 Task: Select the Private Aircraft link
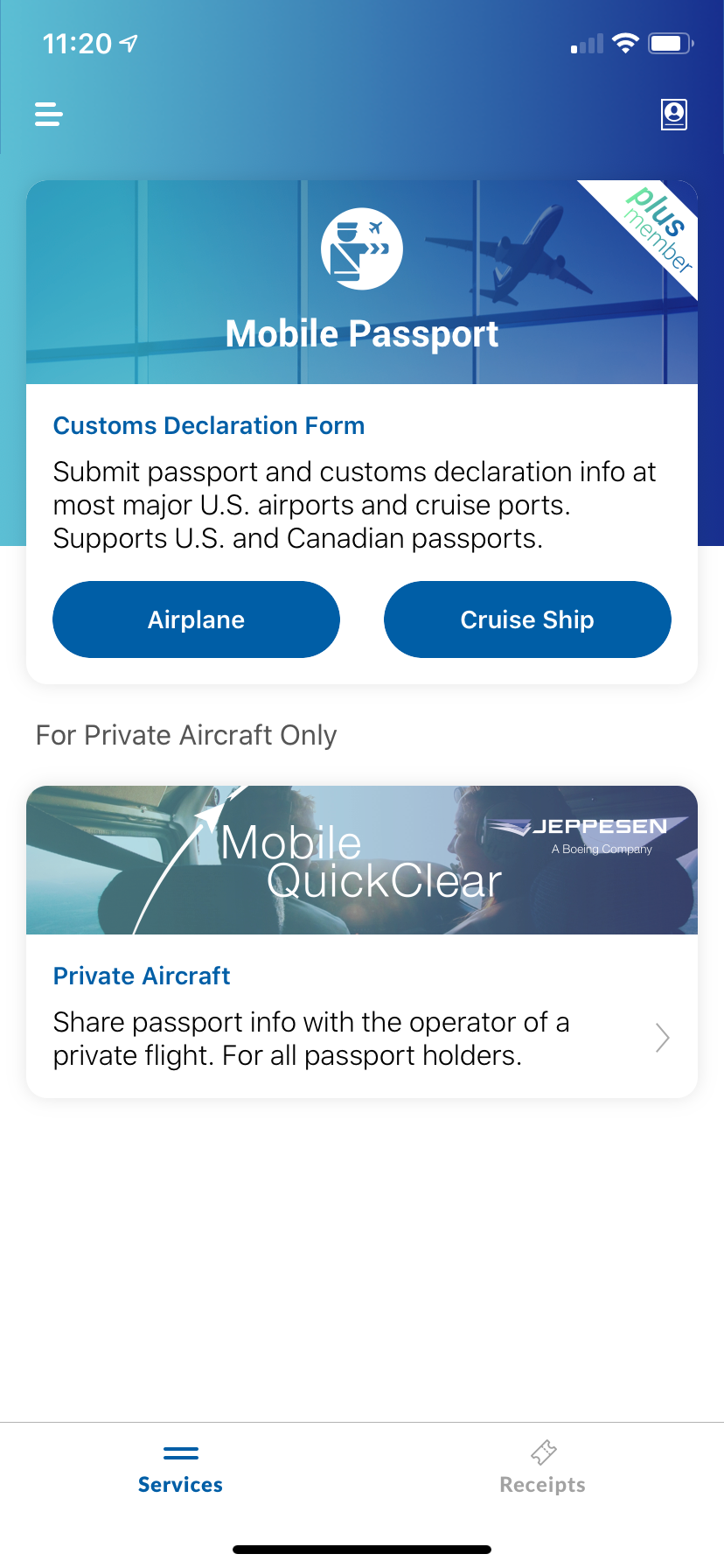[x=142, y=976]
